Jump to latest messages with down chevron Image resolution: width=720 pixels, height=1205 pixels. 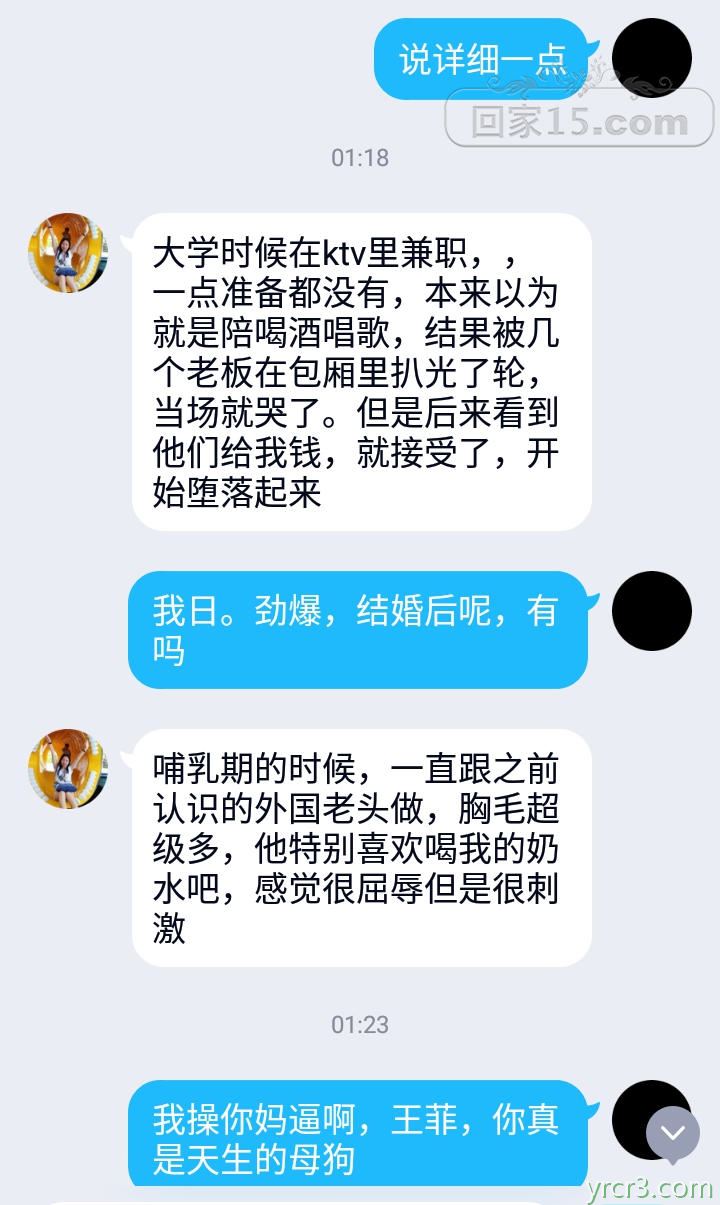pos(672,1133)
